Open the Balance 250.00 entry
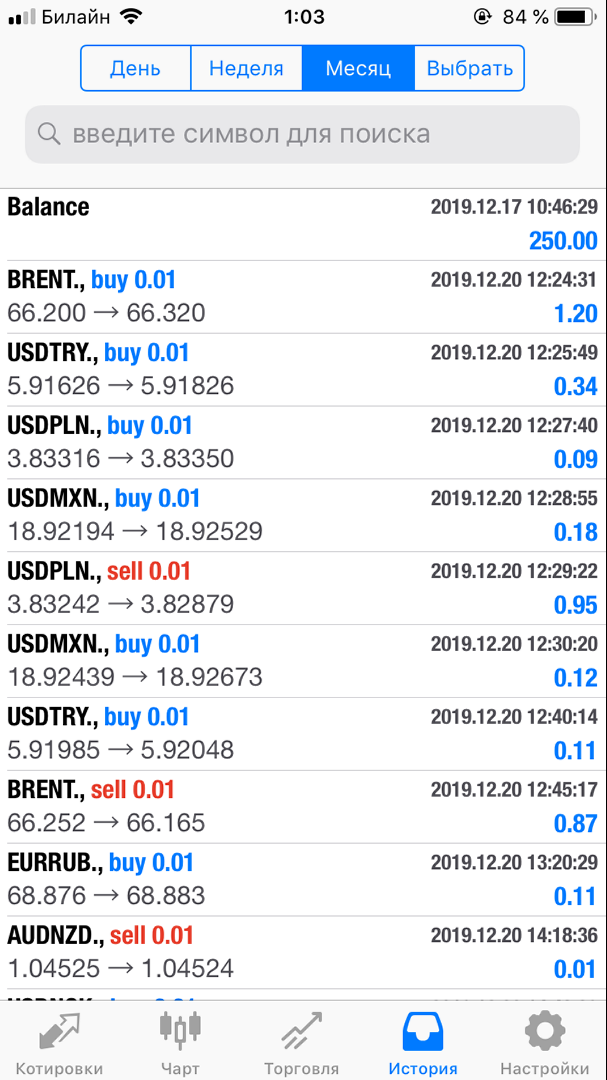Viewport: 607px width, 1080px height. click(x=303, y=225)
